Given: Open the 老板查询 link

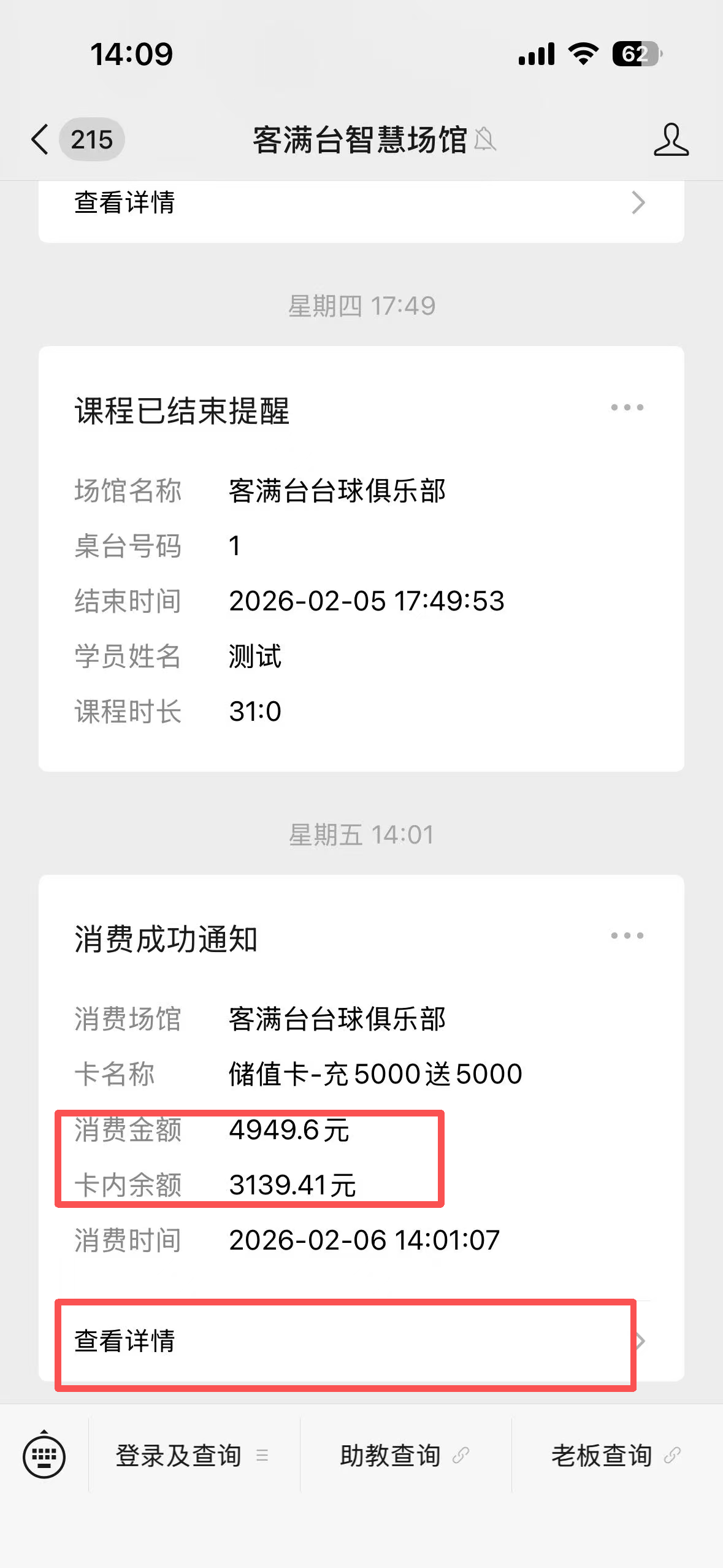Looking at the screenshot, I should pos(616,1455).
